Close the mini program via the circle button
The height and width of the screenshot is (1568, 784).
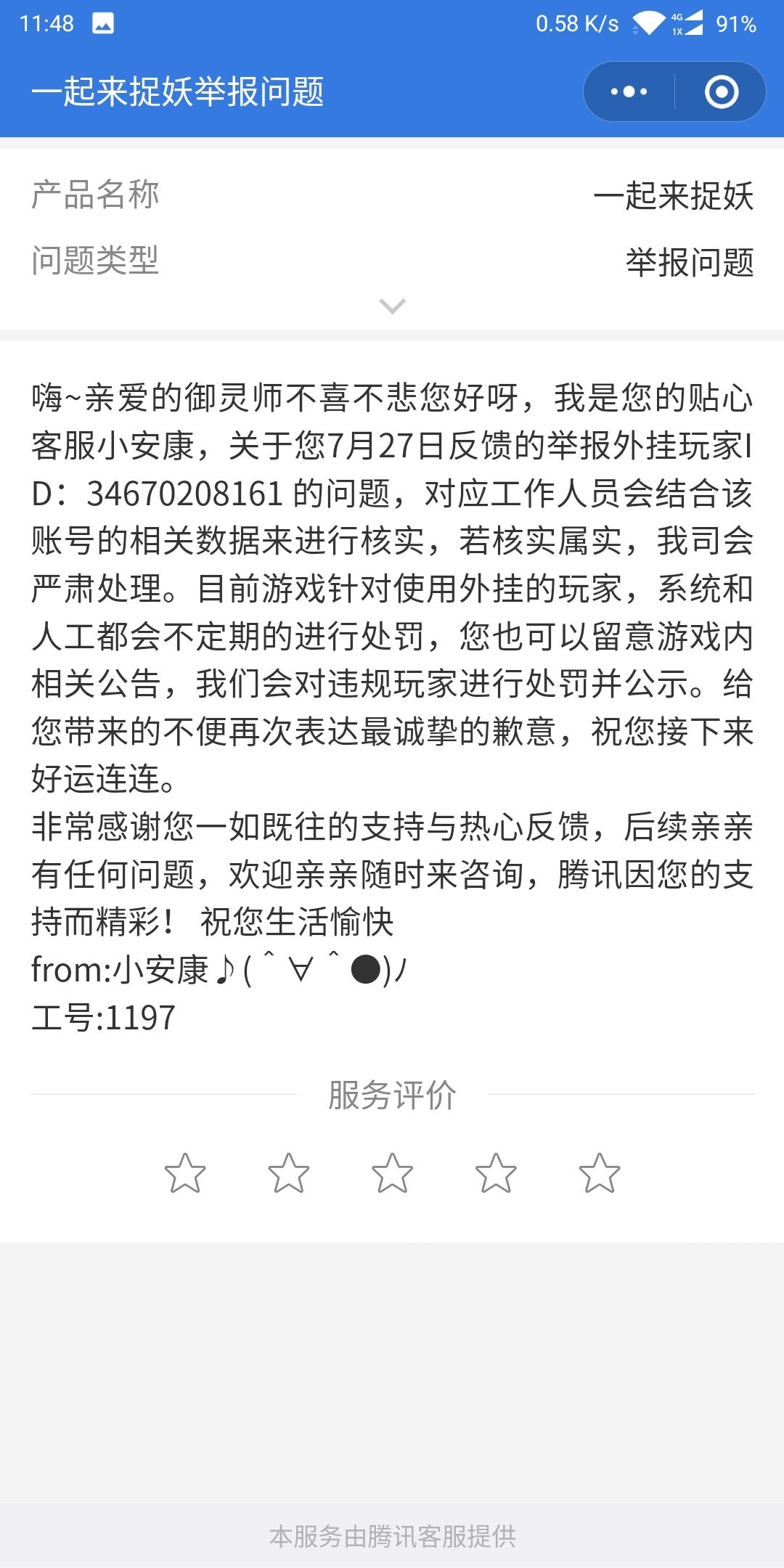coord(722,91)
